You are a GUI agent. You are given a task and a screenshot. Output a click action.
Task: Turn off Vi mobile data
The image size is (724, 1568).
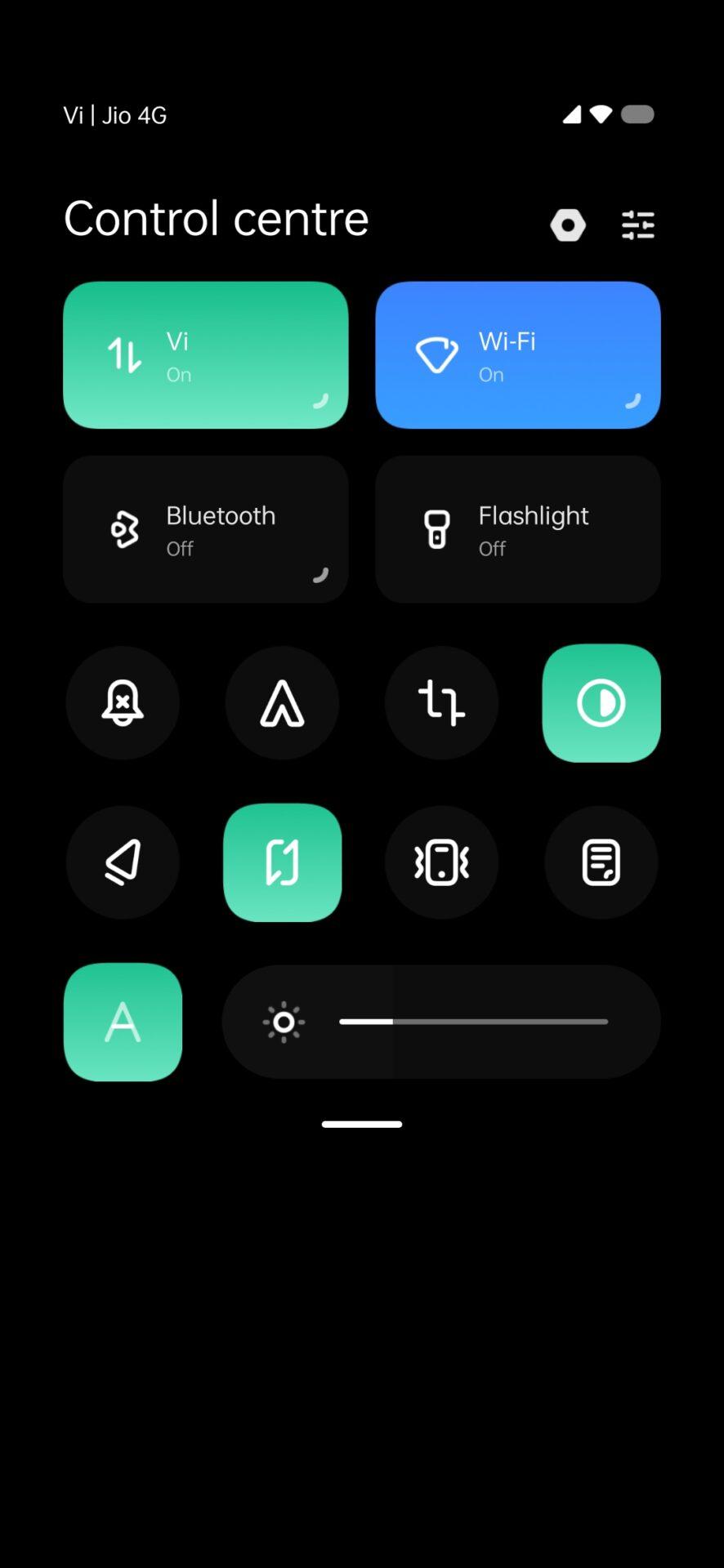206,355
